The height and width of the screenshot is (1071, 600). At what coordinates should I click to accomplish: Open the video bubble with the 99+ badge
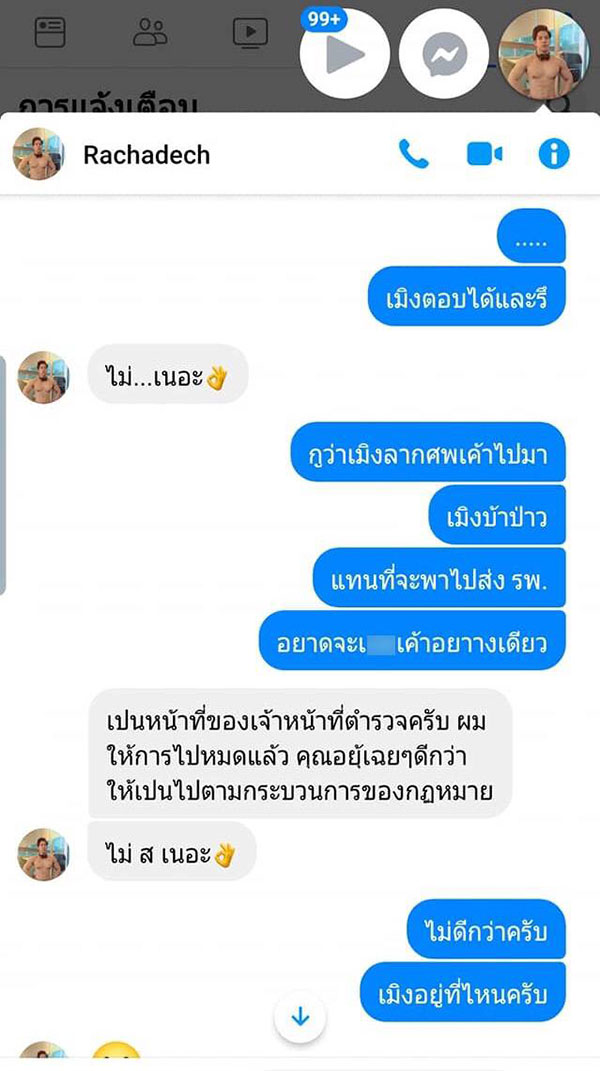[x=344, y=55]
